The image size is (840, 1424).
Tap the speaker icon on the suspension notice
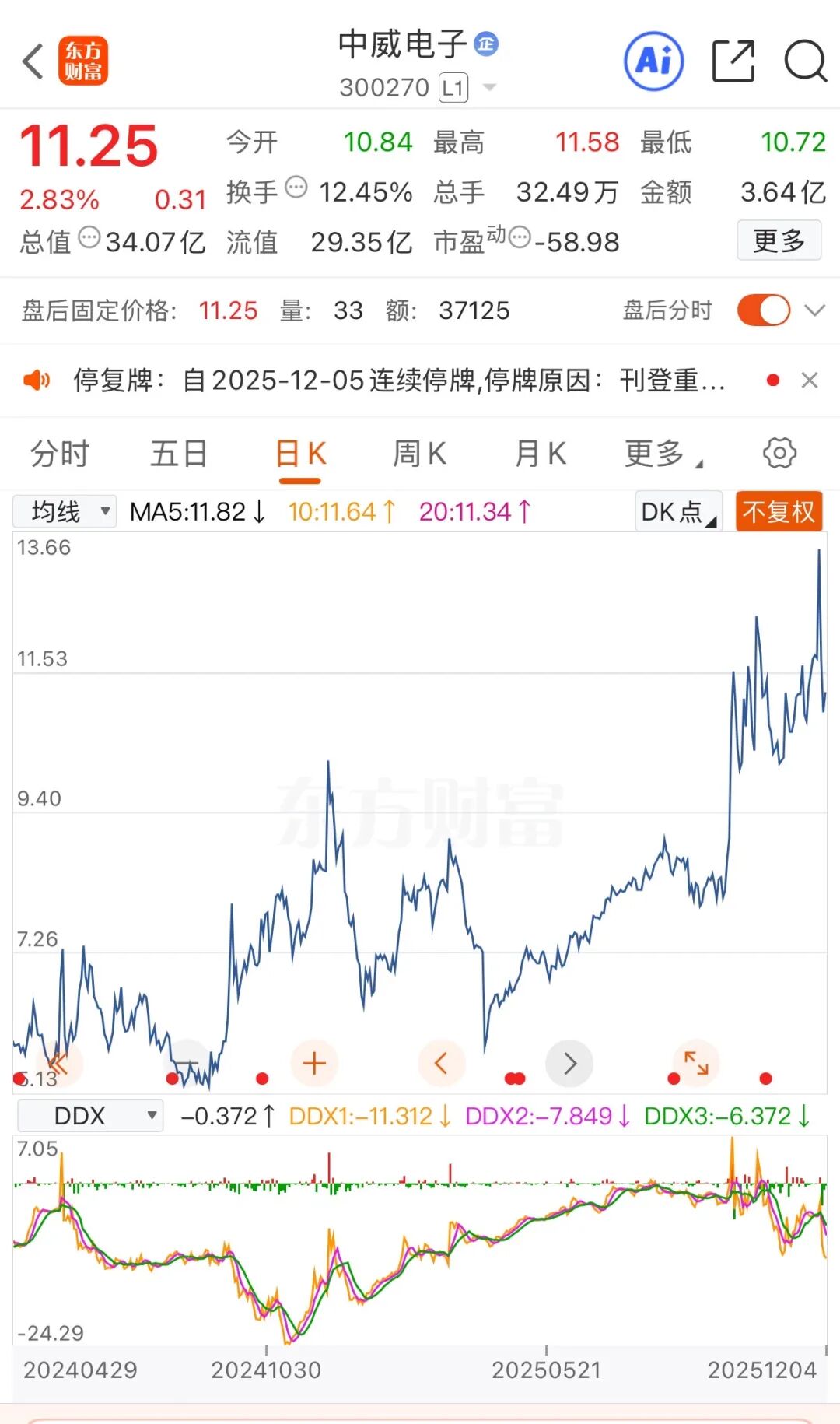point(37,381)
